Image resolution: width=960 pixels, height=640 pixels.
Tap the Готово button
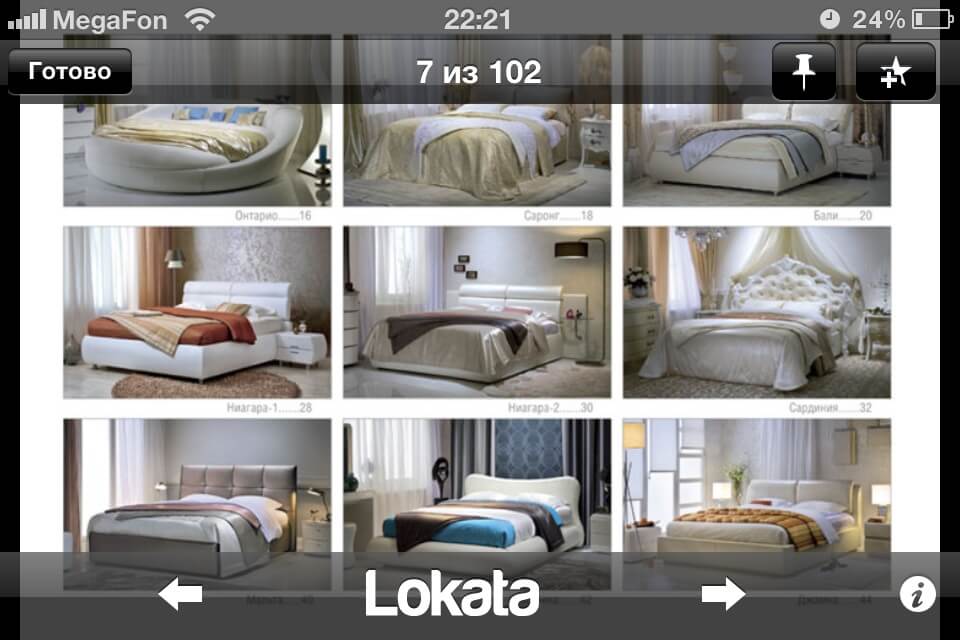point(70,72)
